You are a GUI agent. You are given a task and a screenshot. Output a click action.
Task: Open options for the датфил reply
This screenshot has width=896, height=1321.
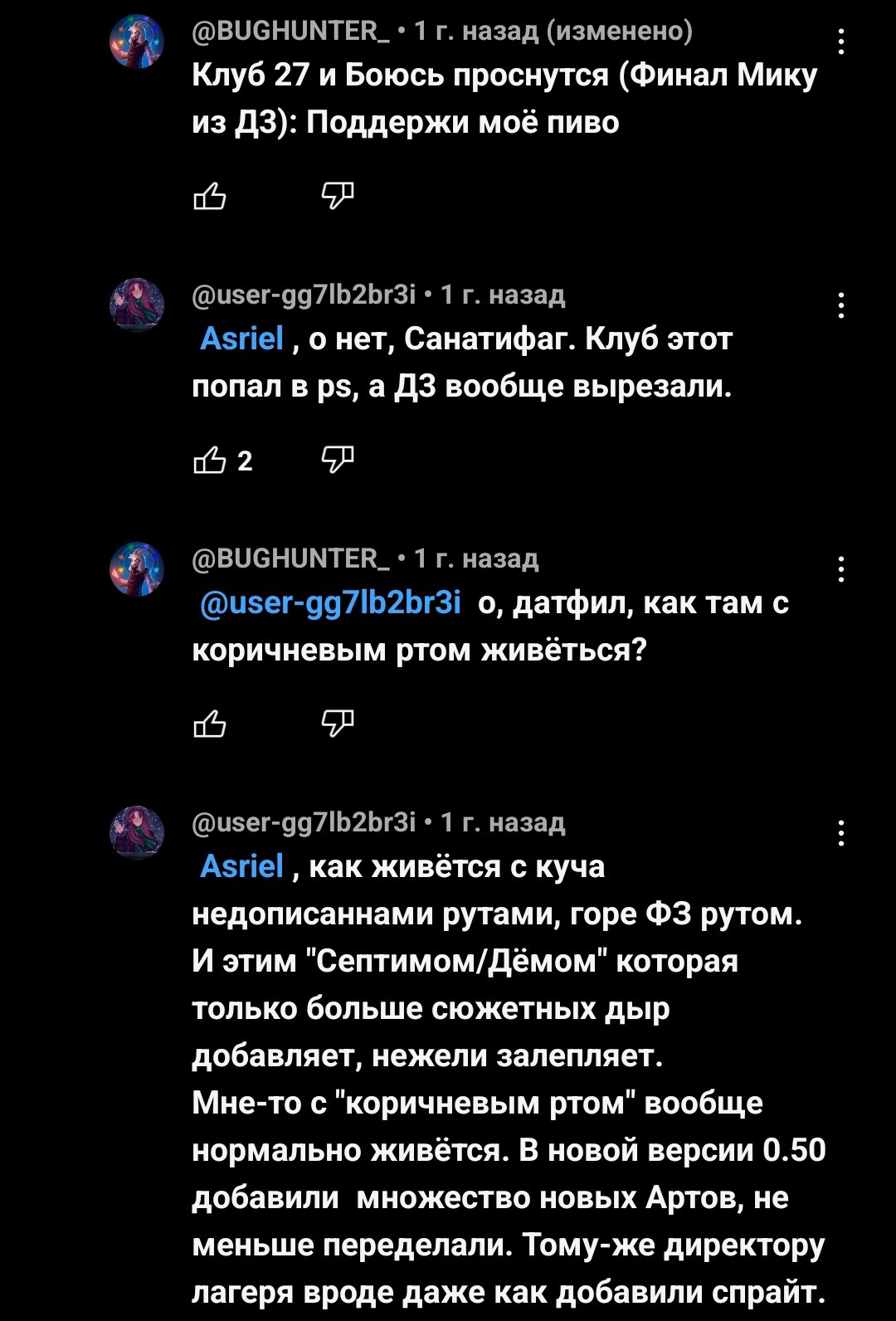840,570
